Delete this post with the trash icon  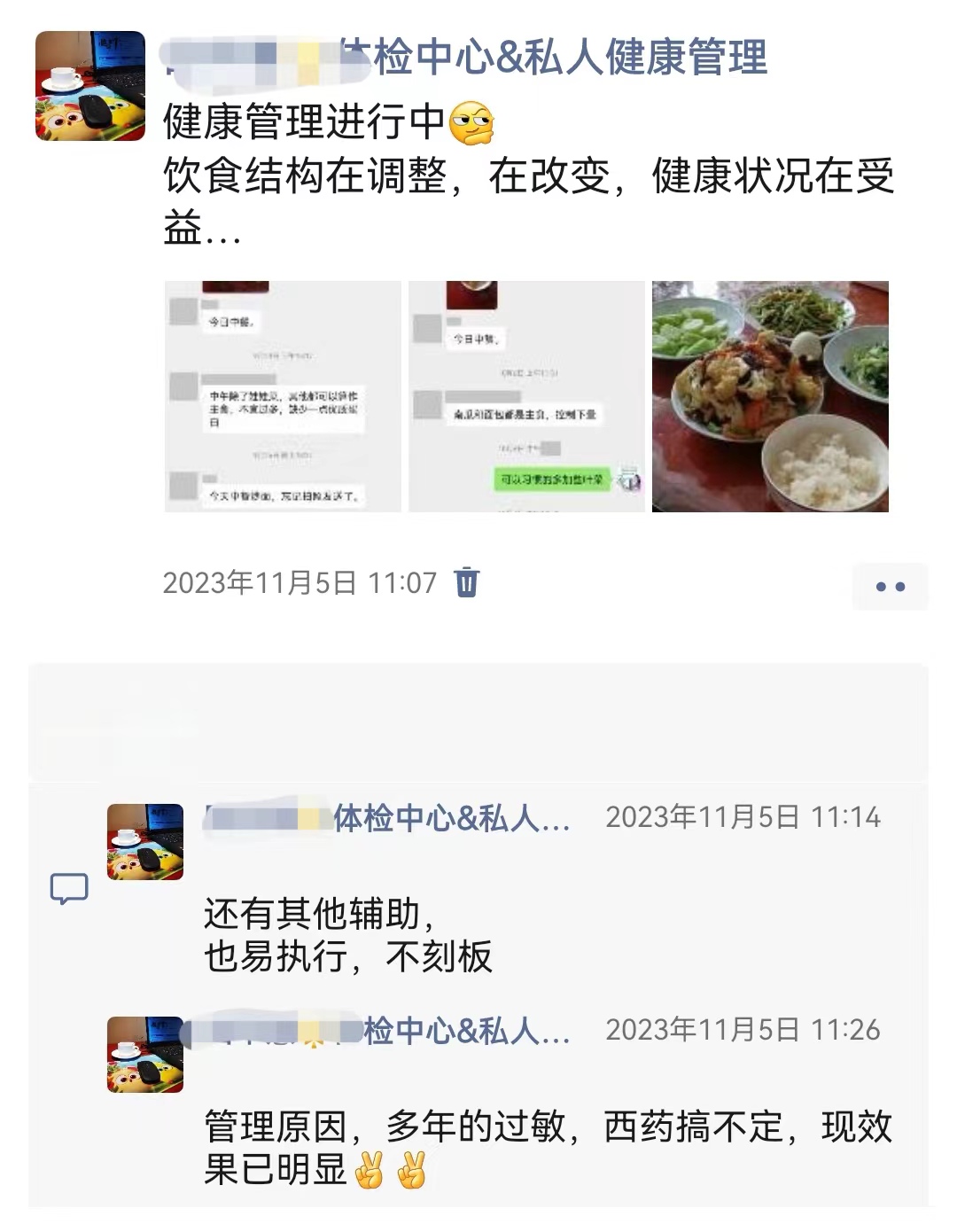pyautogui.click(x=467, y=582)
